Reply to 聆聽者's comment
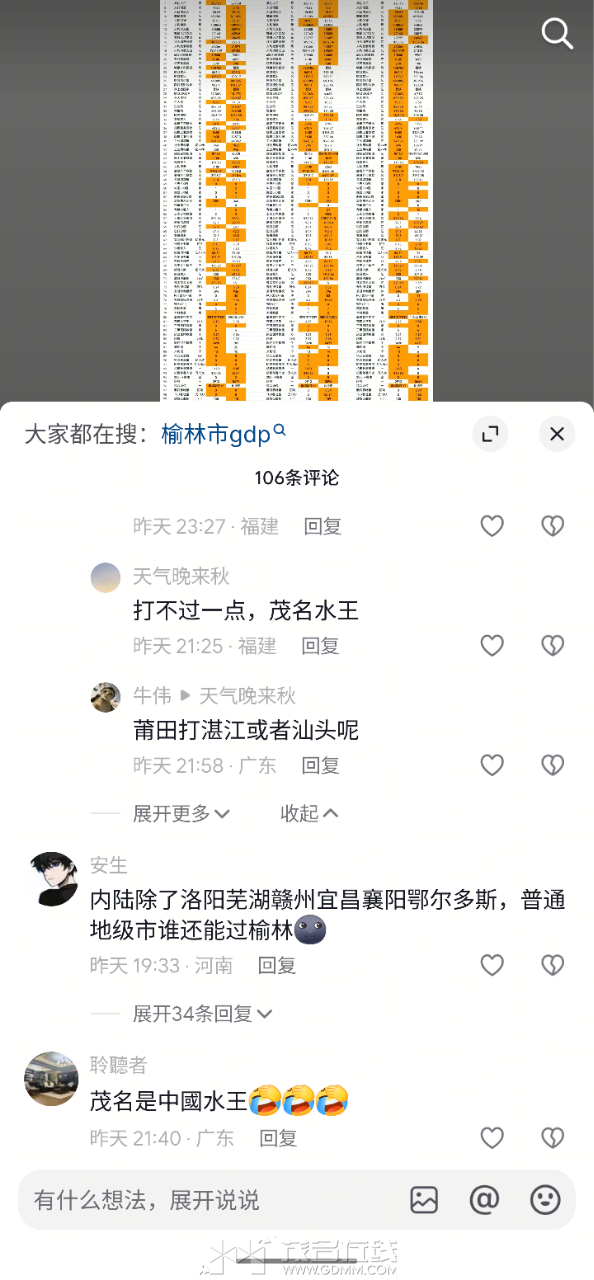Screen dimensions: 594x1280 coord(278,1138)
